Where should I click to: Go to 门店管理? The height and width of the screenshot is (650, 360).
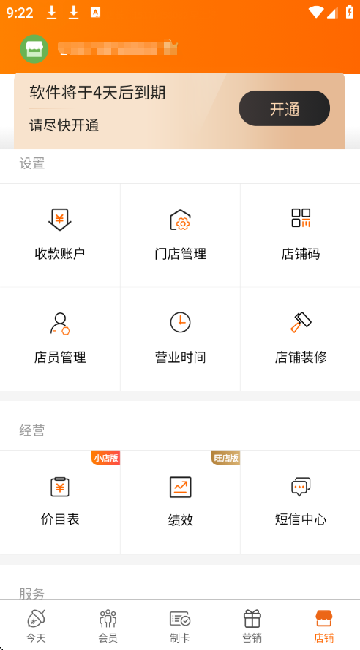(180, 235)
